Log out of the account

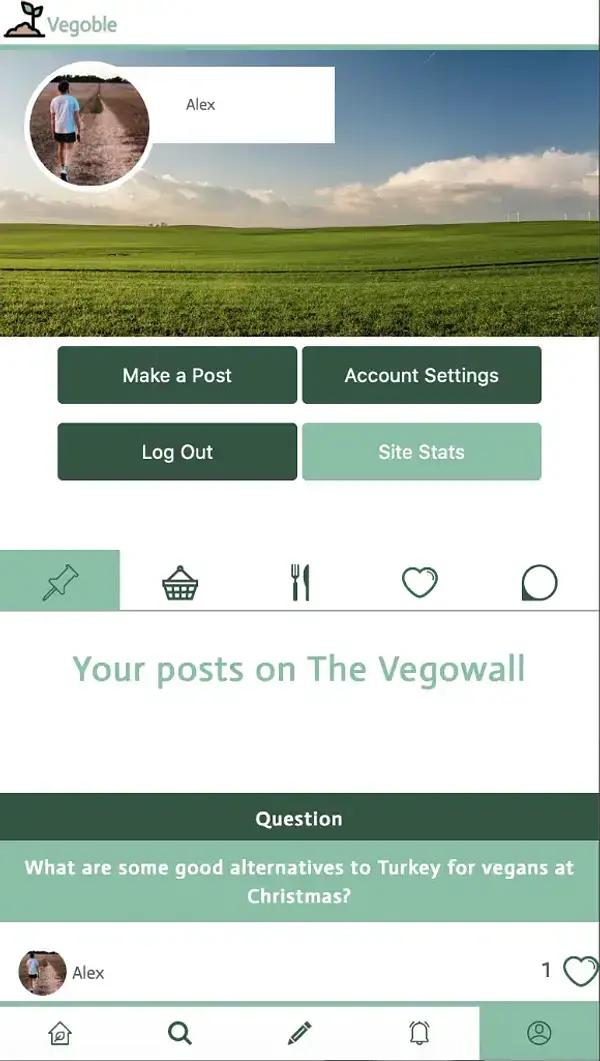point(177,452)
